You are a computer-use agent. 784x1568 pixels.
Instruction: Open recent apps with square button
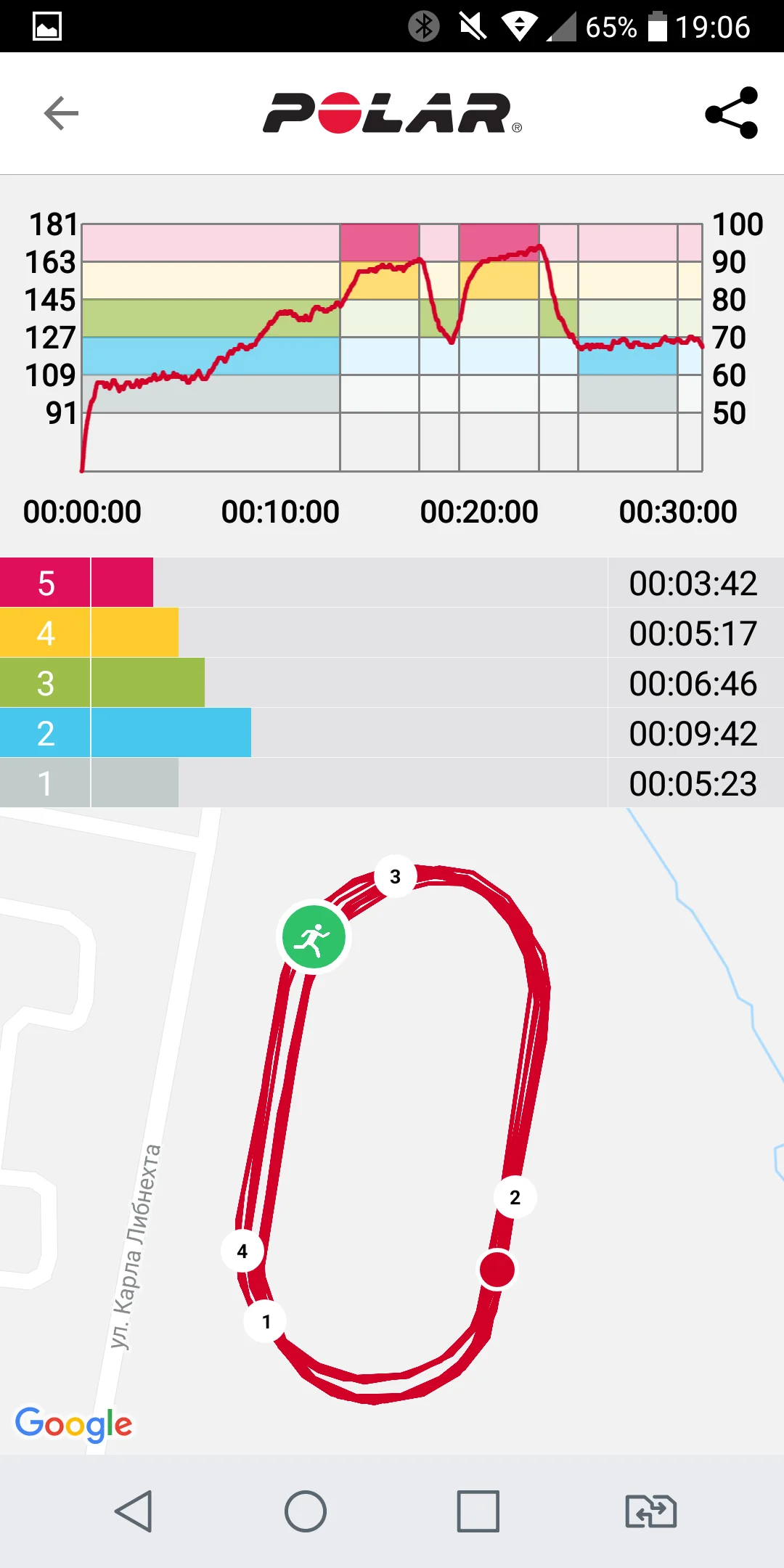[x=478, y=1511]
